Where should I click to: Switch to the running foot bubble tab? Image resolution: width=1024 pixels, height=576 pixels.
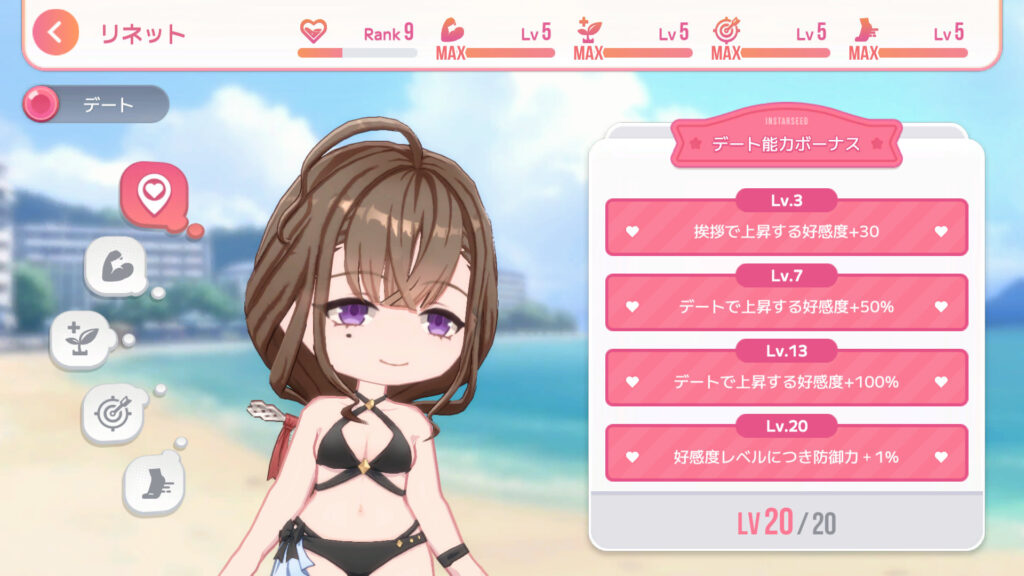coord(153,485)
